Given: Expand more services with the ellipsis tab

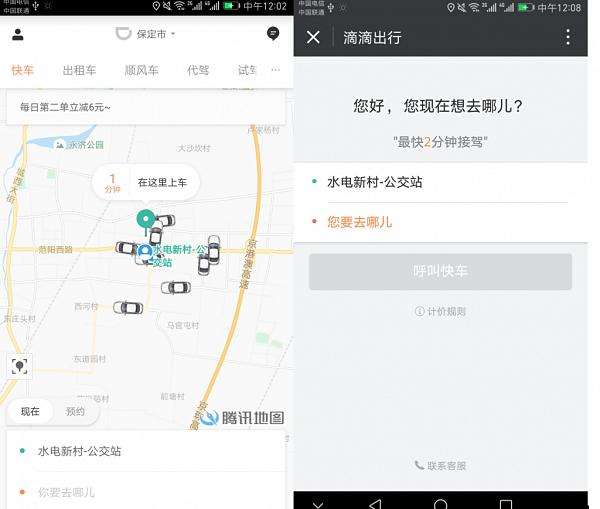Looking at the screenshot, I should 275,70.
